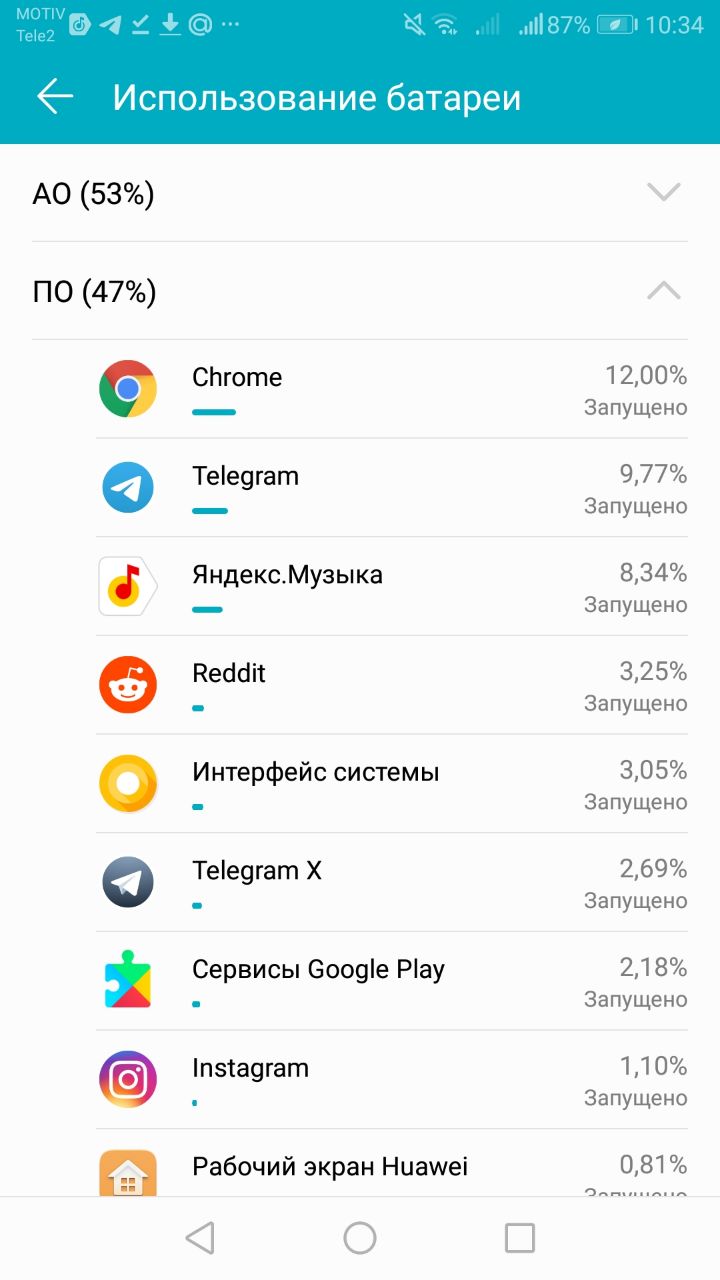Image resolution: width=720 pixels, height=1280 pixels.
Task: Open Интерфейс системы usage details
Action: 390,784
